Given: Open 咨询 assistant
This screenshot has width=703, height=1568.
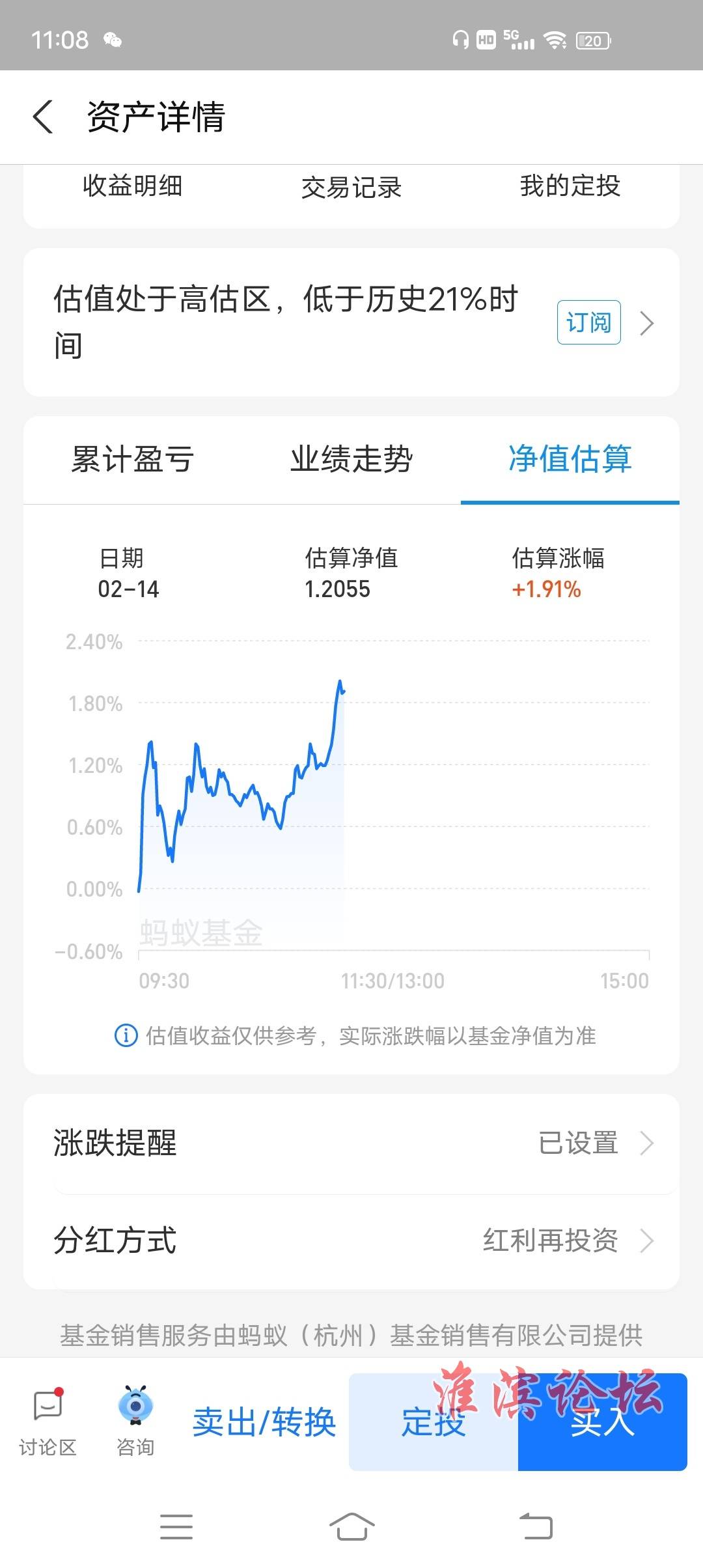Looking at the screenshot, I should [x=135, y=1422].
